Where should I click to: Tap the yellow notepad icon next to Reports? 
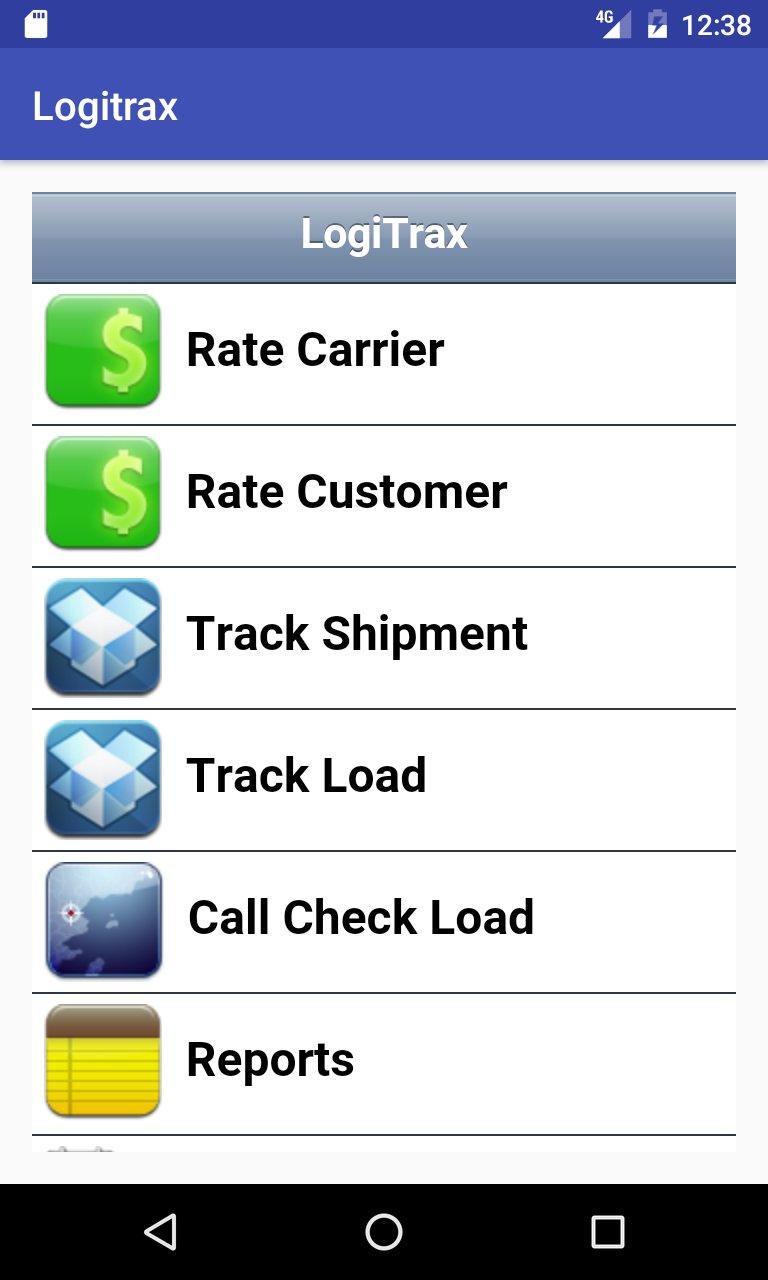click(102, 1061)
